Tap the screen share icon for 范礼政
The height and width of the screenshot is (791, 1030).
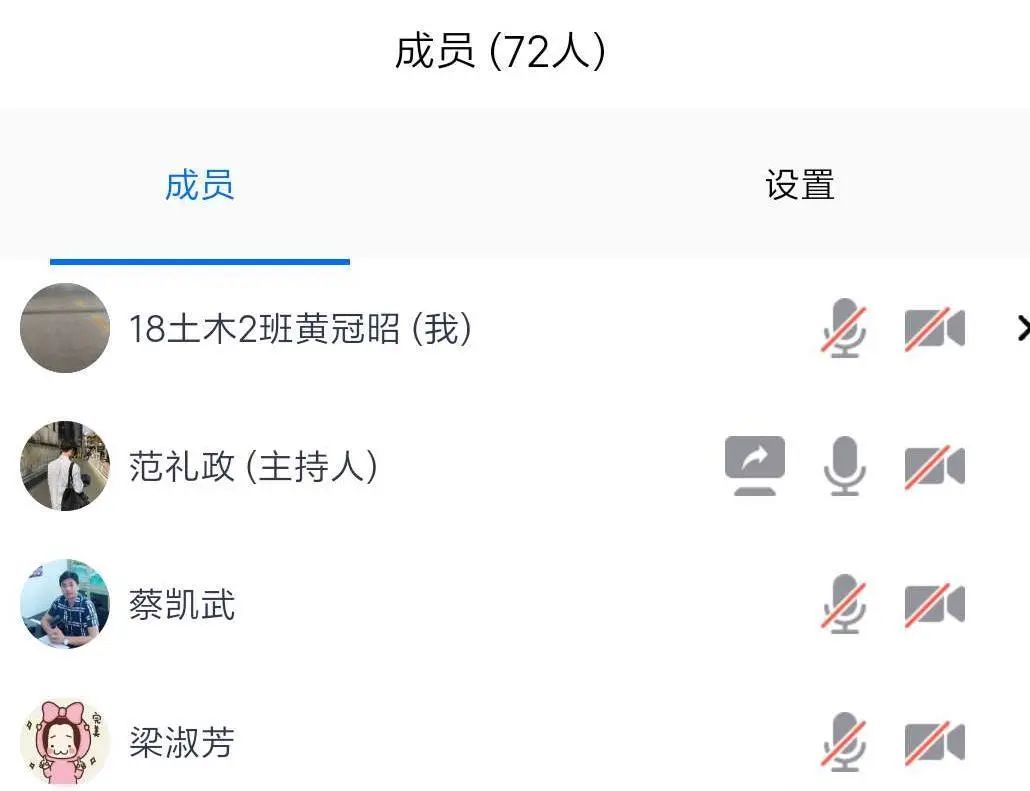[754, 466]
